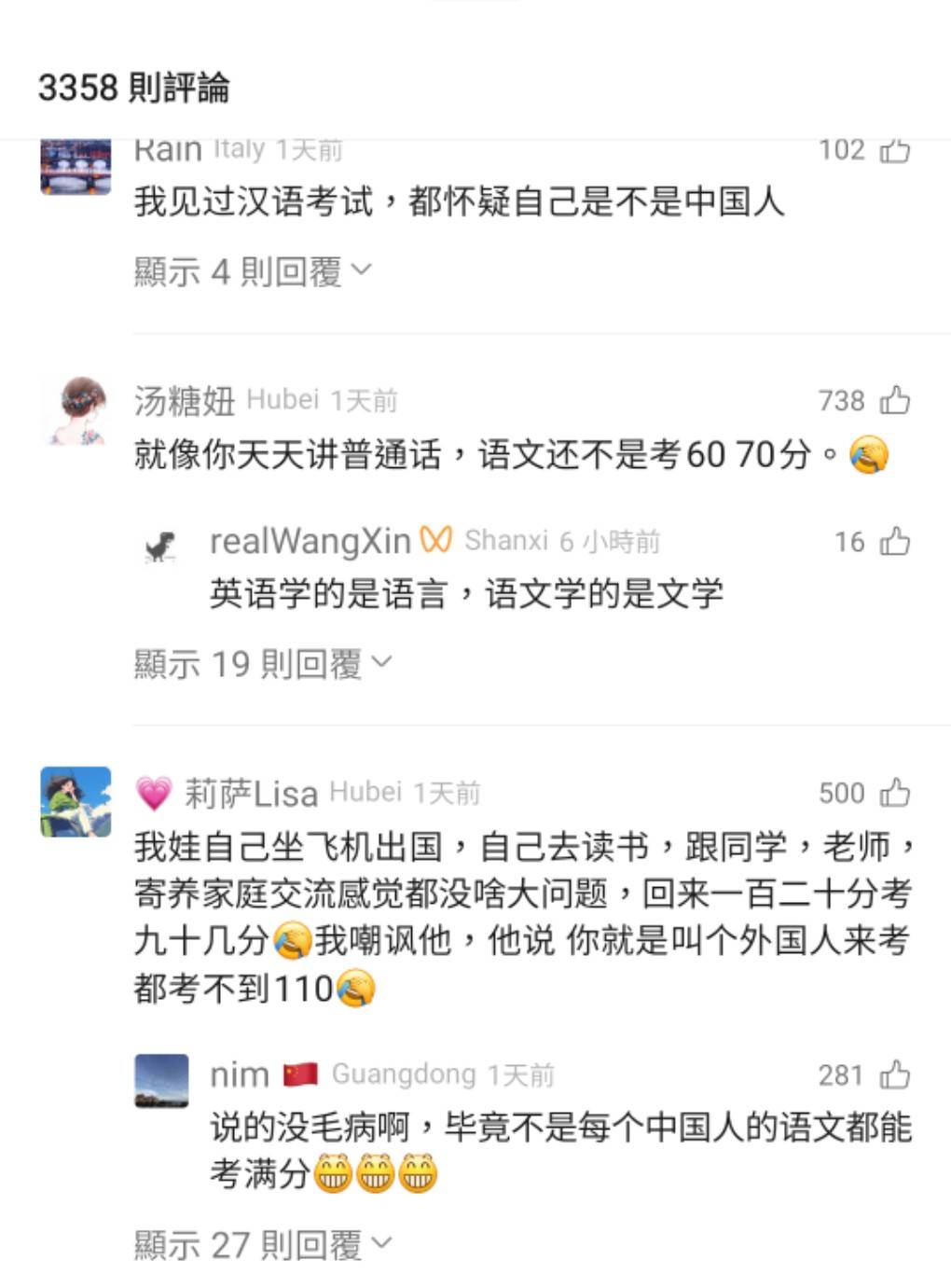Viewport: 951px width, 1288px height.
Task: Open 汤糖妞's profile picture
Action: [76, 411]
